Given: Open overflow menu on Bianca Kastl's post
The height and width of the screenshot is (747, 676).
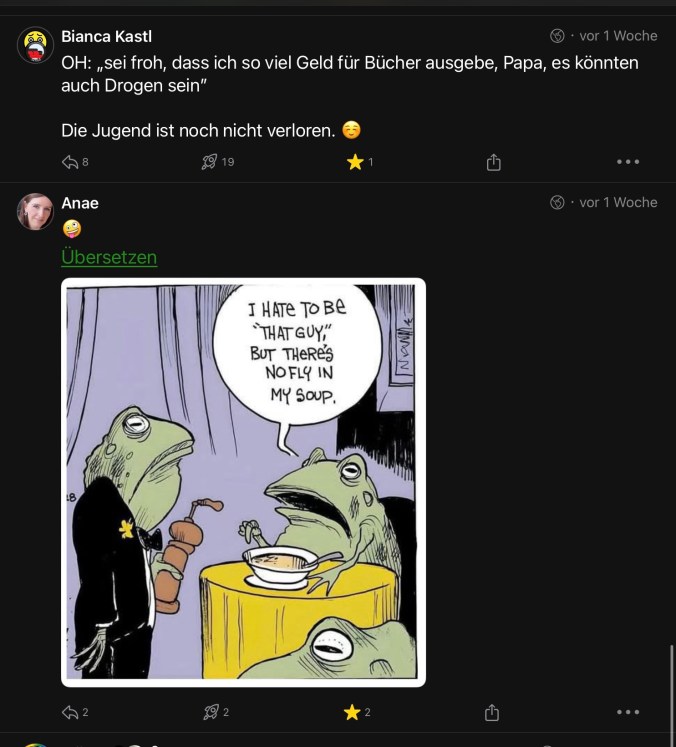Looking at the screenshot, I should point(628,162).
